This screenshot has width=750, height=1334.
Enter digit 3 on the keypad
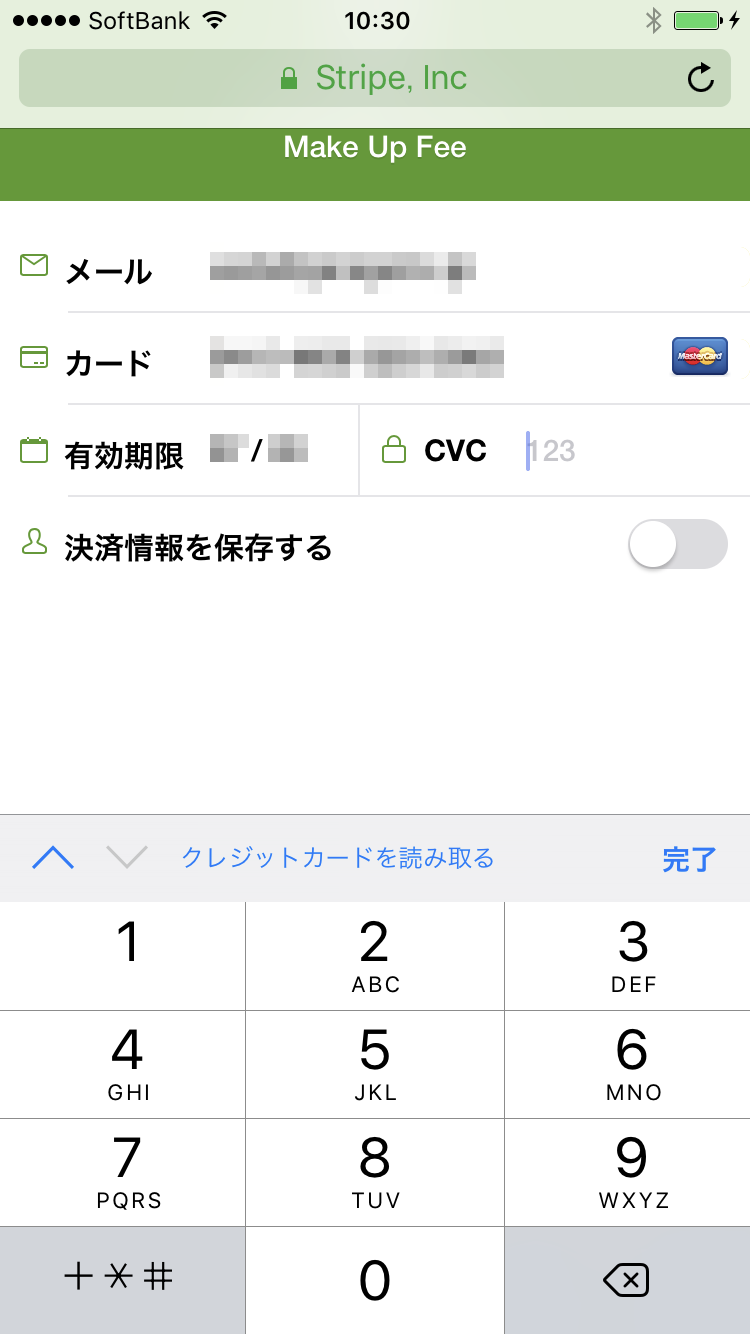[x=632, y=955]
